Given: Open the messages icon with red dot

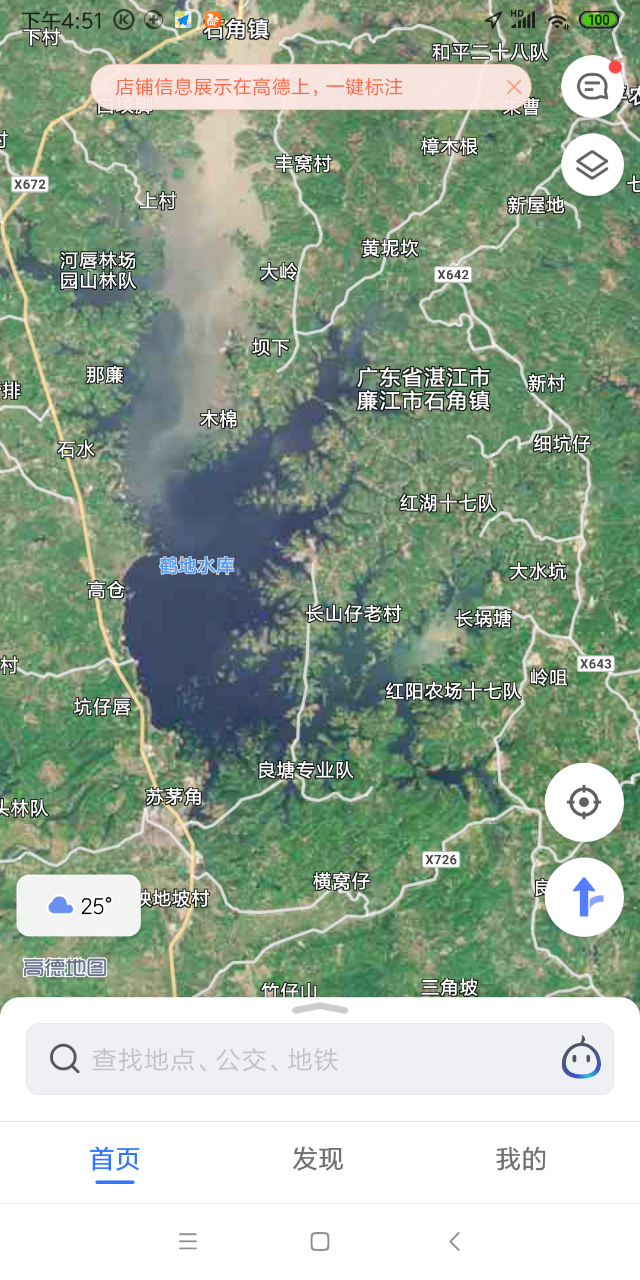Looking at the screenshot, I should click(x=593, y=87).
